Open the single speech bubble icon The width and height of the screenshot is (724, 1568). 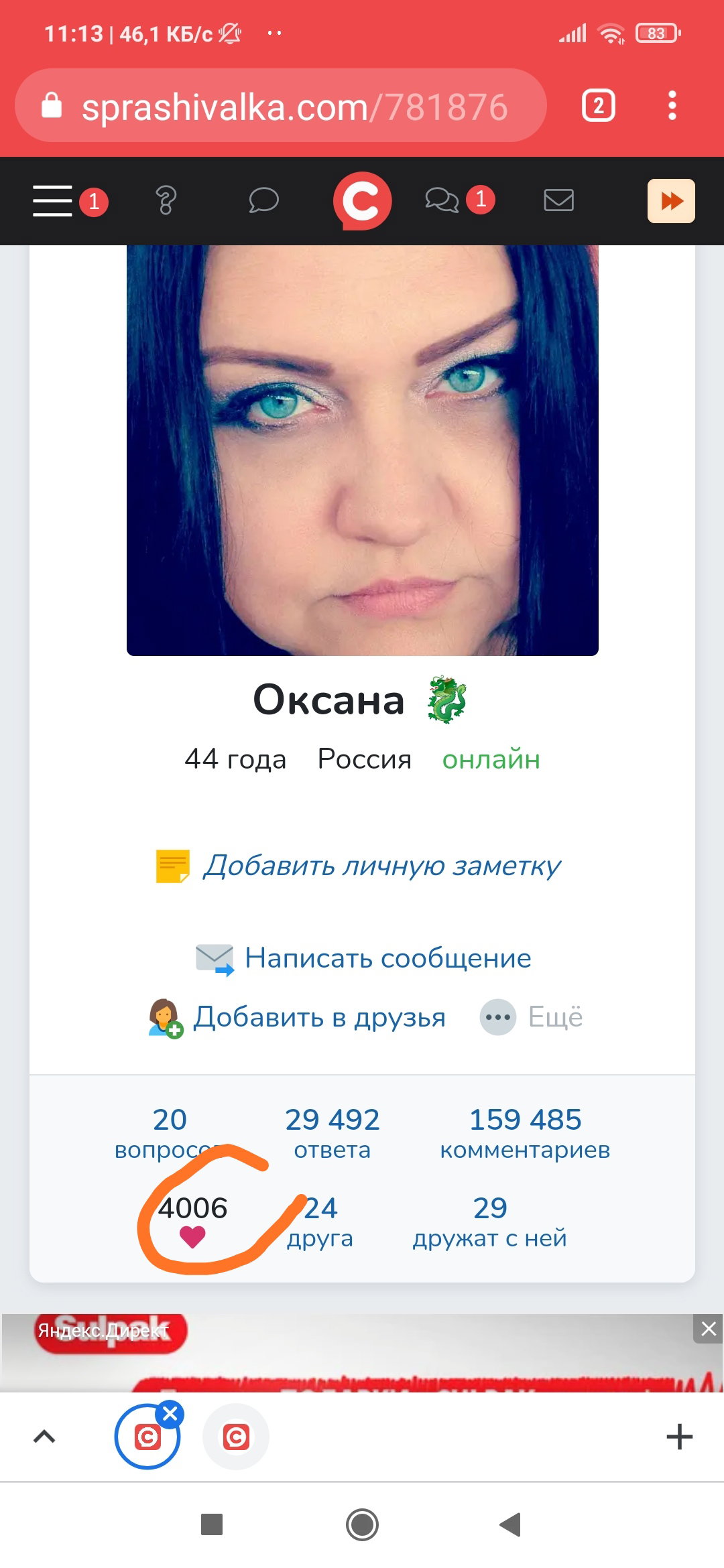[263, 200]
